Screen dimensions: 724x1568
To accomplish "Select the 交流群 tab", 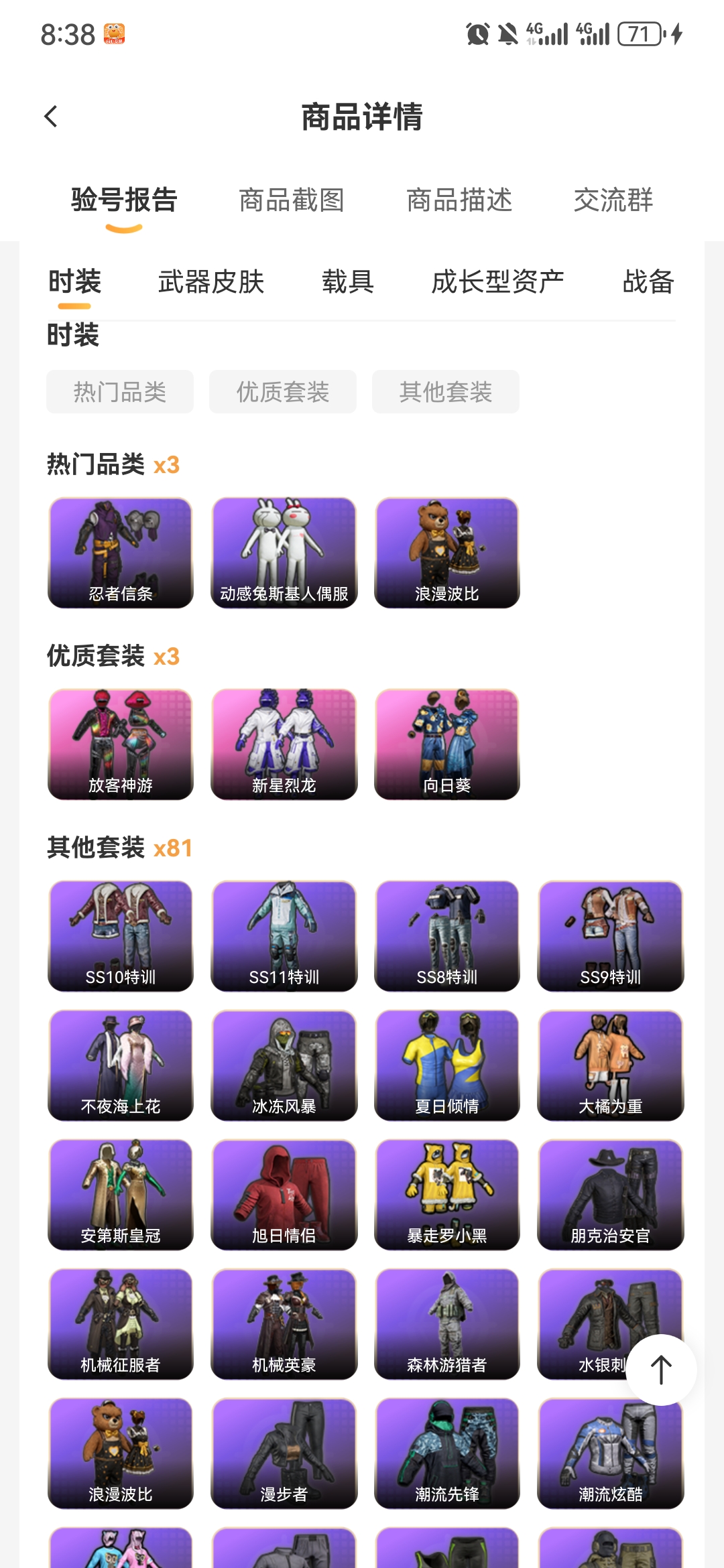I will pyautogui.click(x=613, y=200).
